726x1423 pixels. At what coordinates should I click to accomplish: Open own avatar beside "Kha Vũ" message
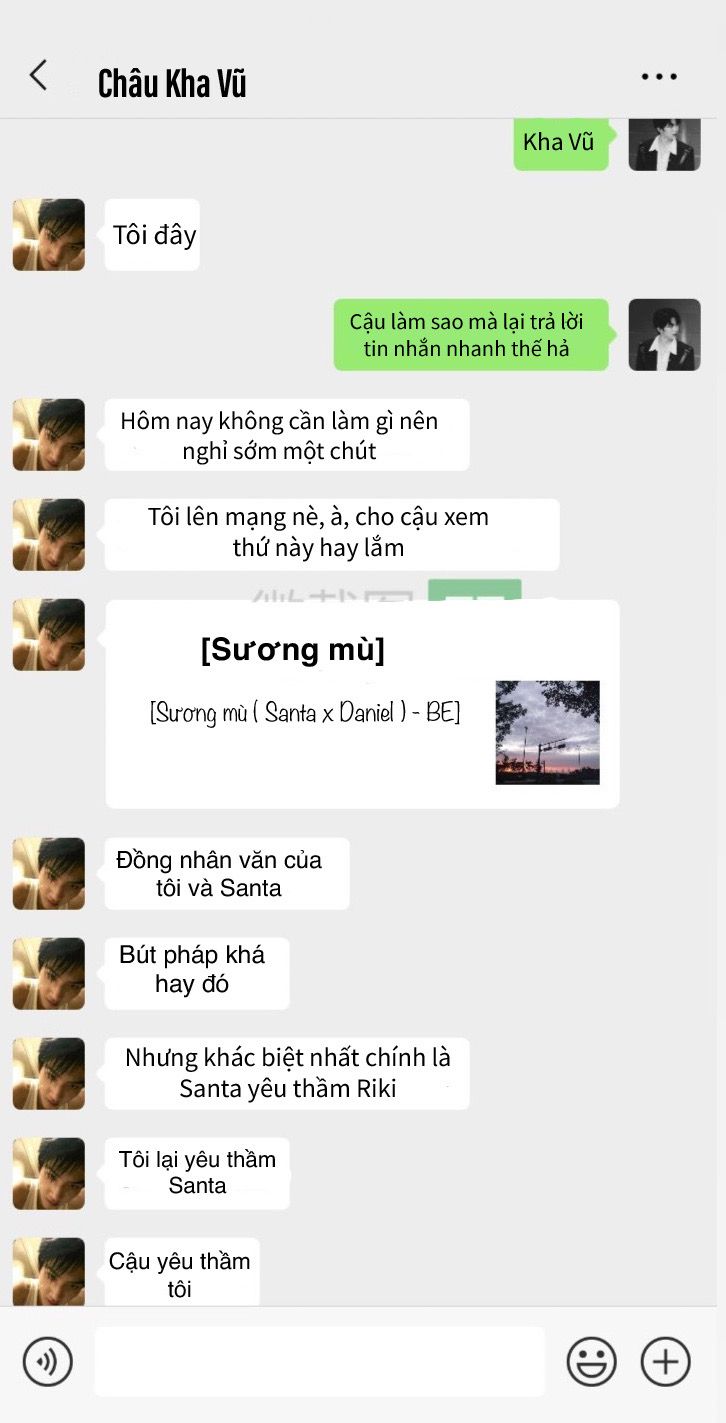point(664,144)
